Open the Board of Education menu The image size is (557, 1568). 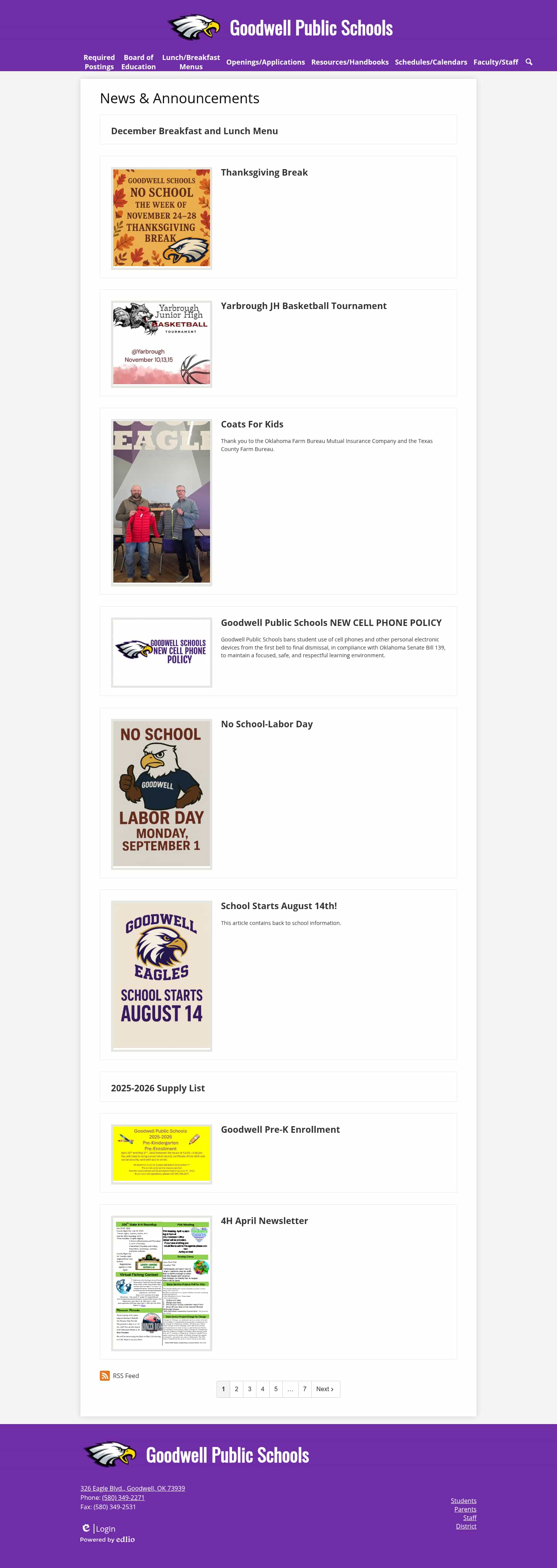tap(138, 62)
